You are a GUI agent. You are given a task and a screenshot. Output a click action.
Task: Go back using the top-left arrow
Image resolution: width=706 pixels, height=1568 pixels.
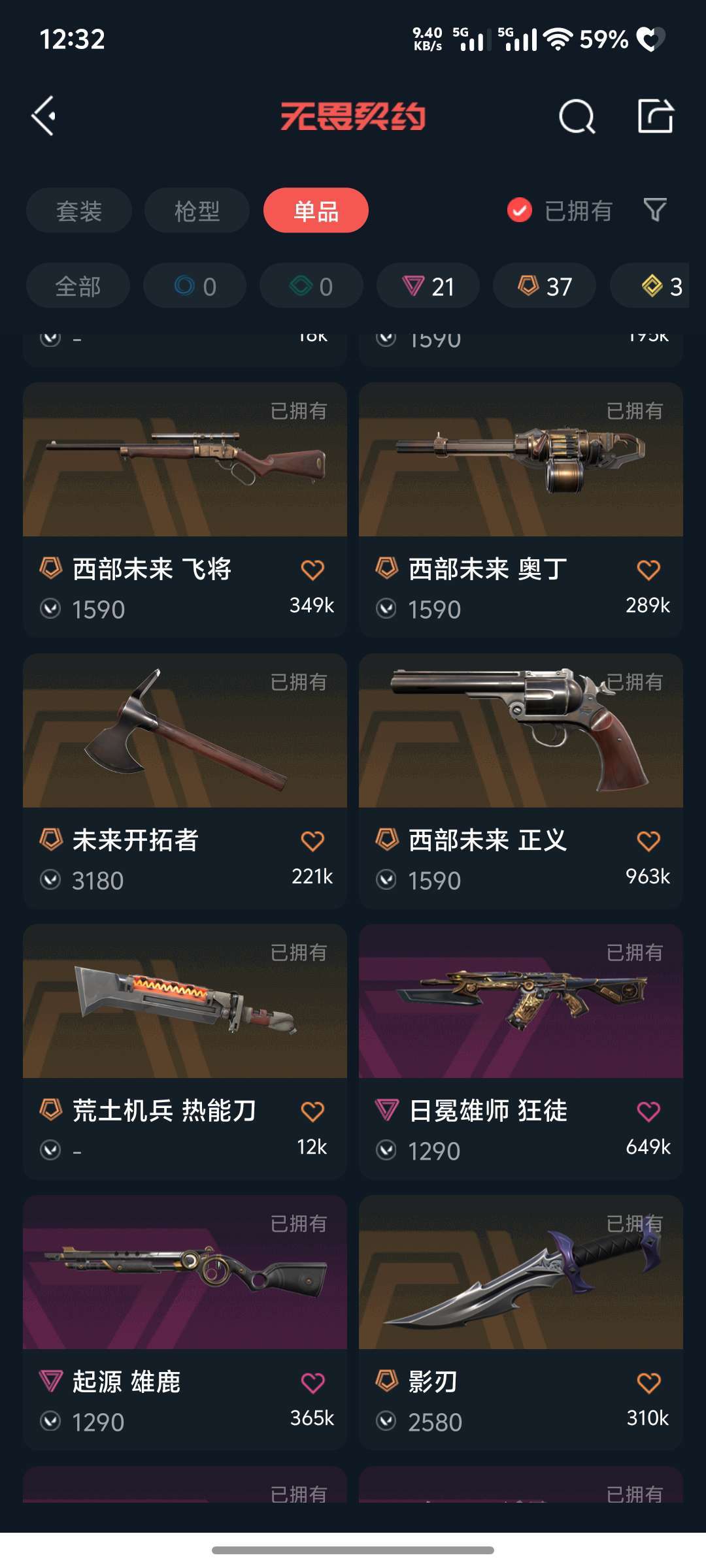pos(44,116)
